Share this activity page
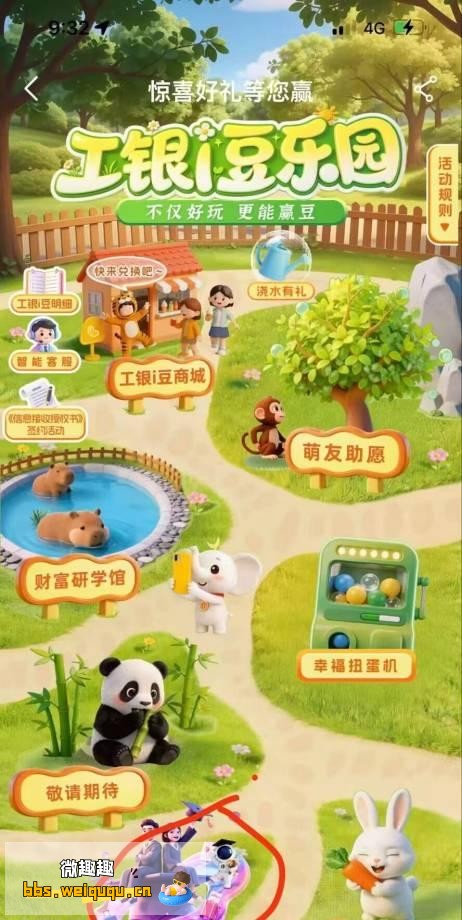 pyautogui.click(x=425, y=89)
